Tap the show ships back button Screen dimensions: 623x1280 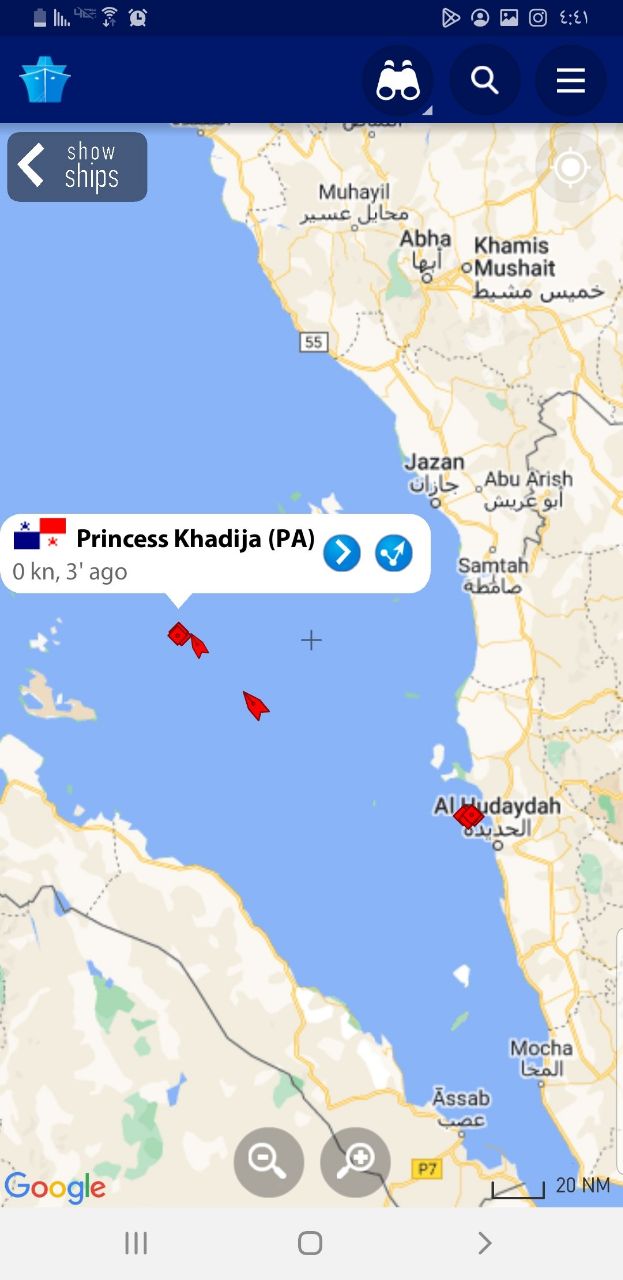(77, 166)
